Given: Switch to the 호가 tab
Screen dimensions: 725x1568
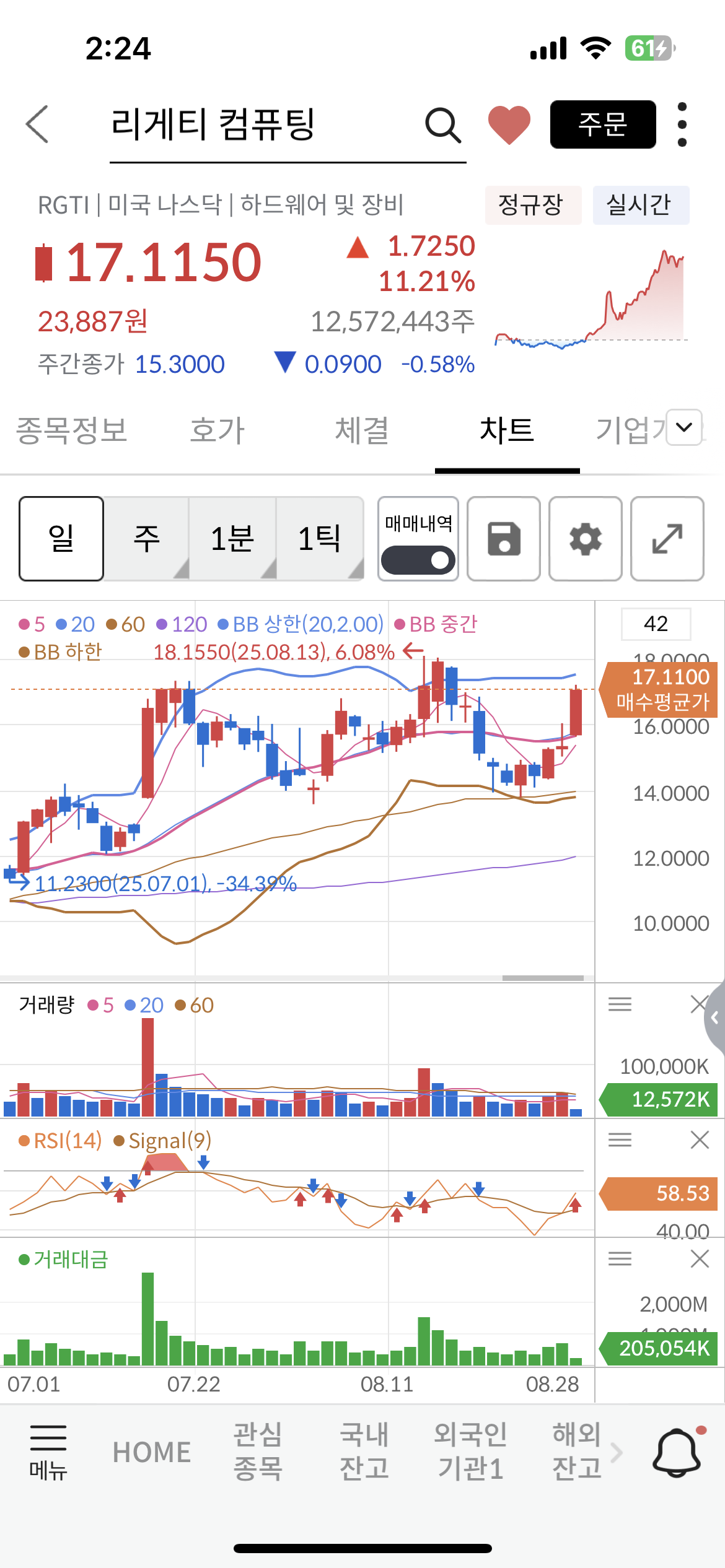Looking at the screenshot, I should click(217, 430).
